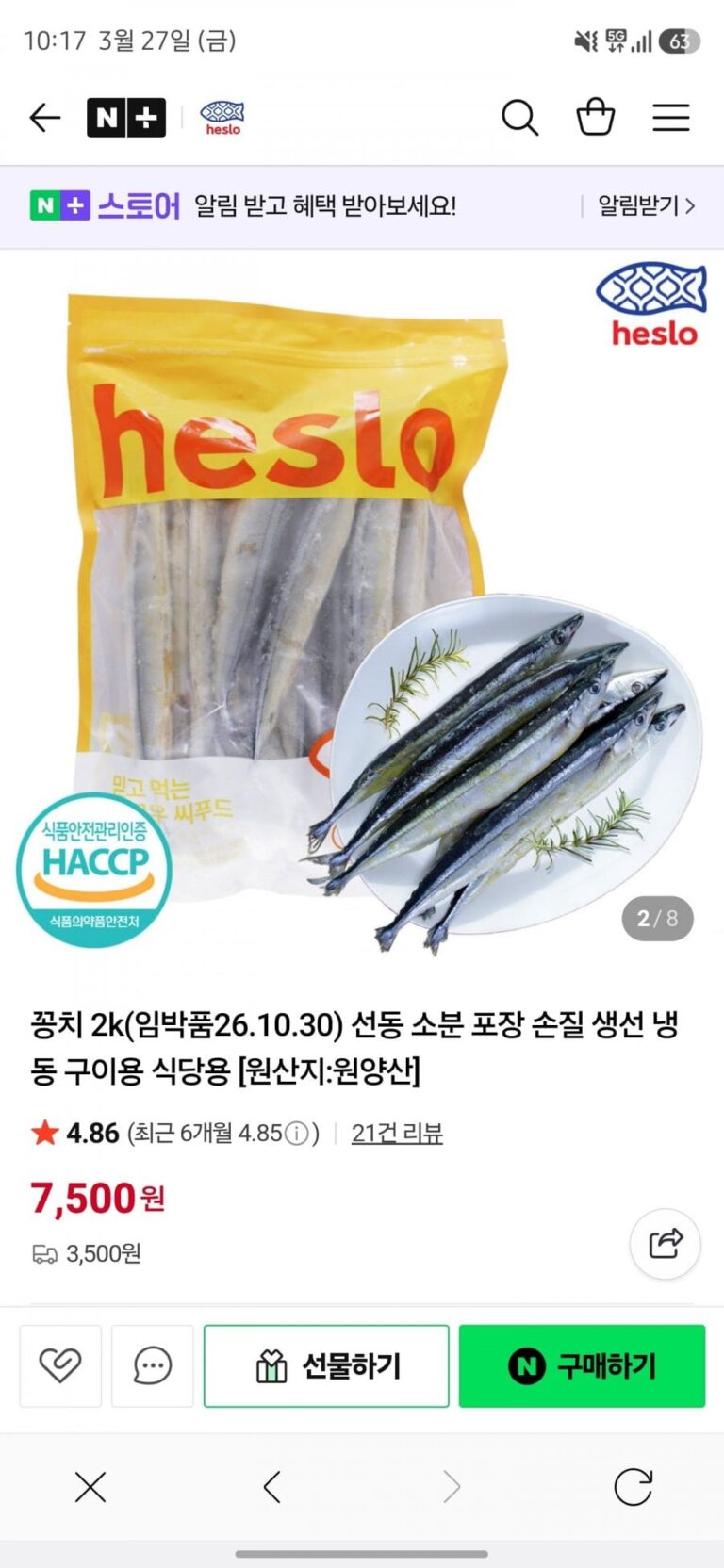Tap 구매하기 to purchase
The image size is (724, 1568).
click(x=582, y=1365)
